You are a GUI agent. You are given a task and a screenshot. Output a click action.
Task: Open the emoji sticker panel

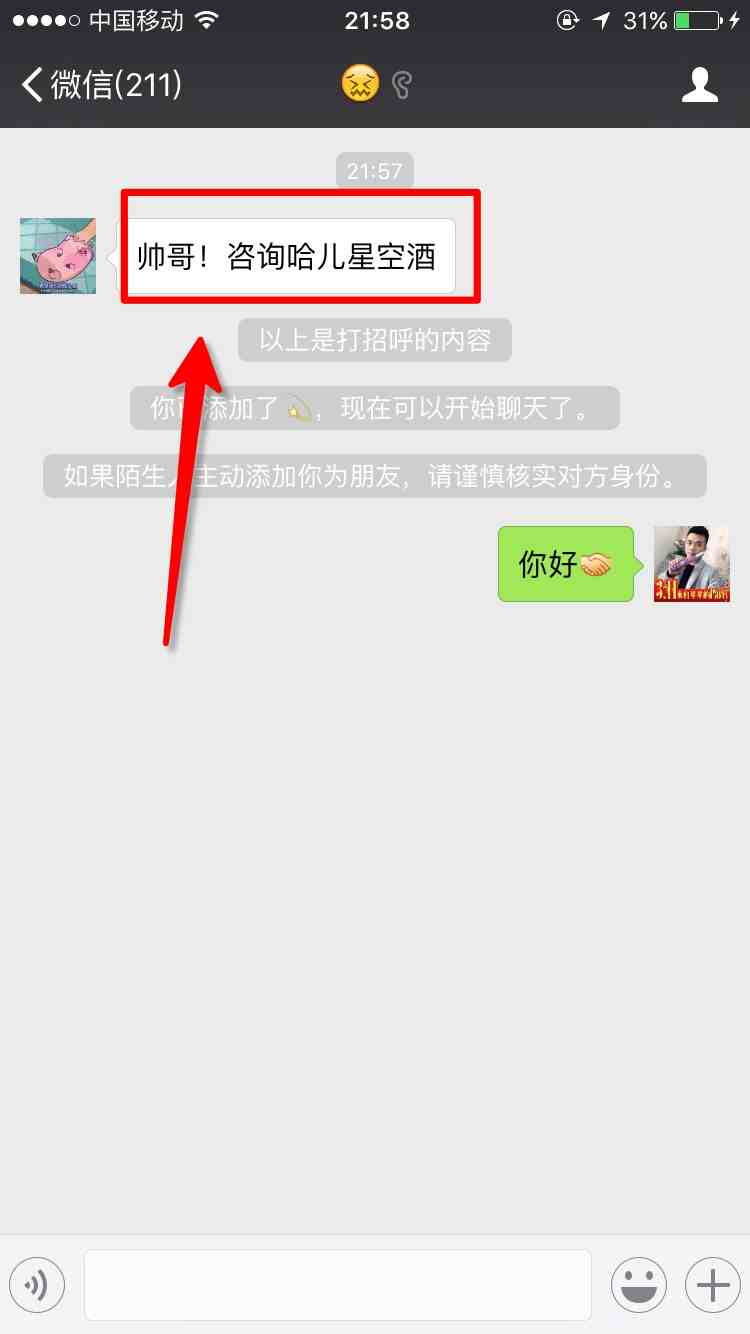point(639,1285)
